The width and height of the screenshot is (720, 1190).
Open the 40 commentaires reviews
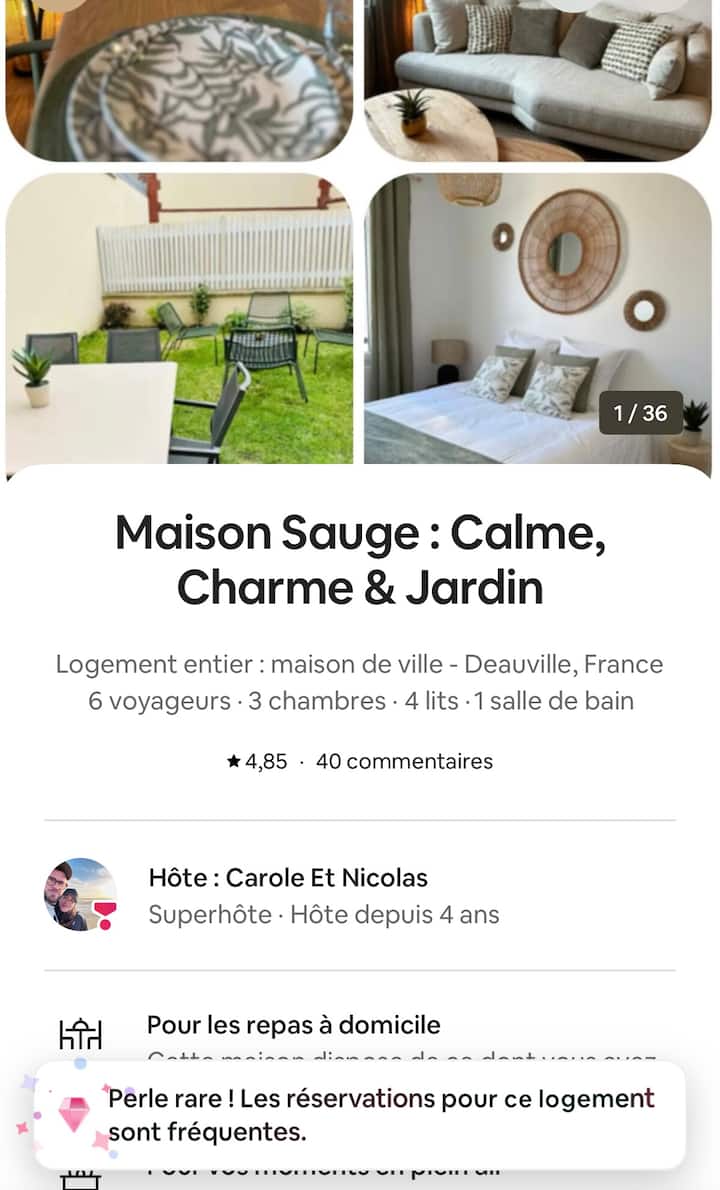(404, 762)
